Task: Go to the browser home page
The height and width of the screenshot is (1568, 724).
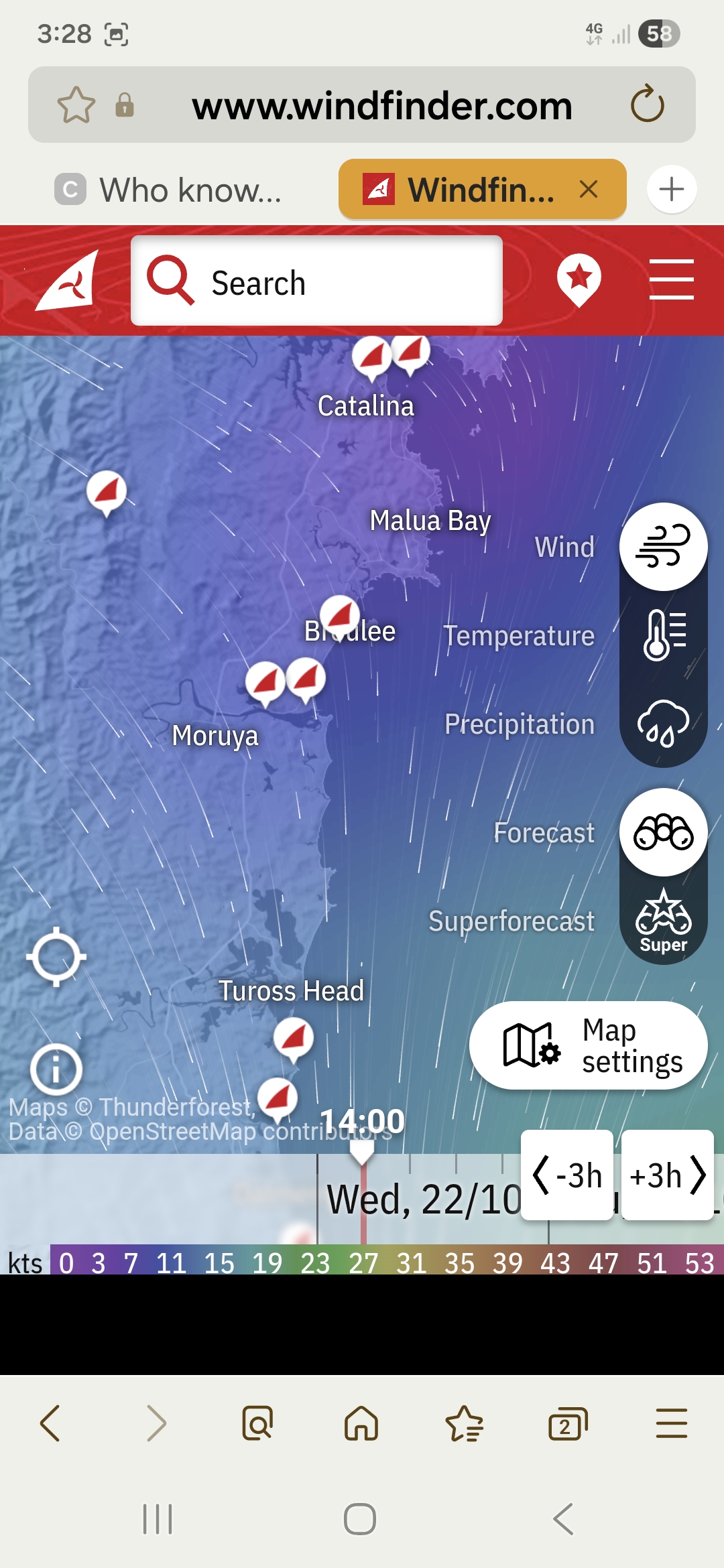Action: pyautogui.click(x=361, y=1423)
